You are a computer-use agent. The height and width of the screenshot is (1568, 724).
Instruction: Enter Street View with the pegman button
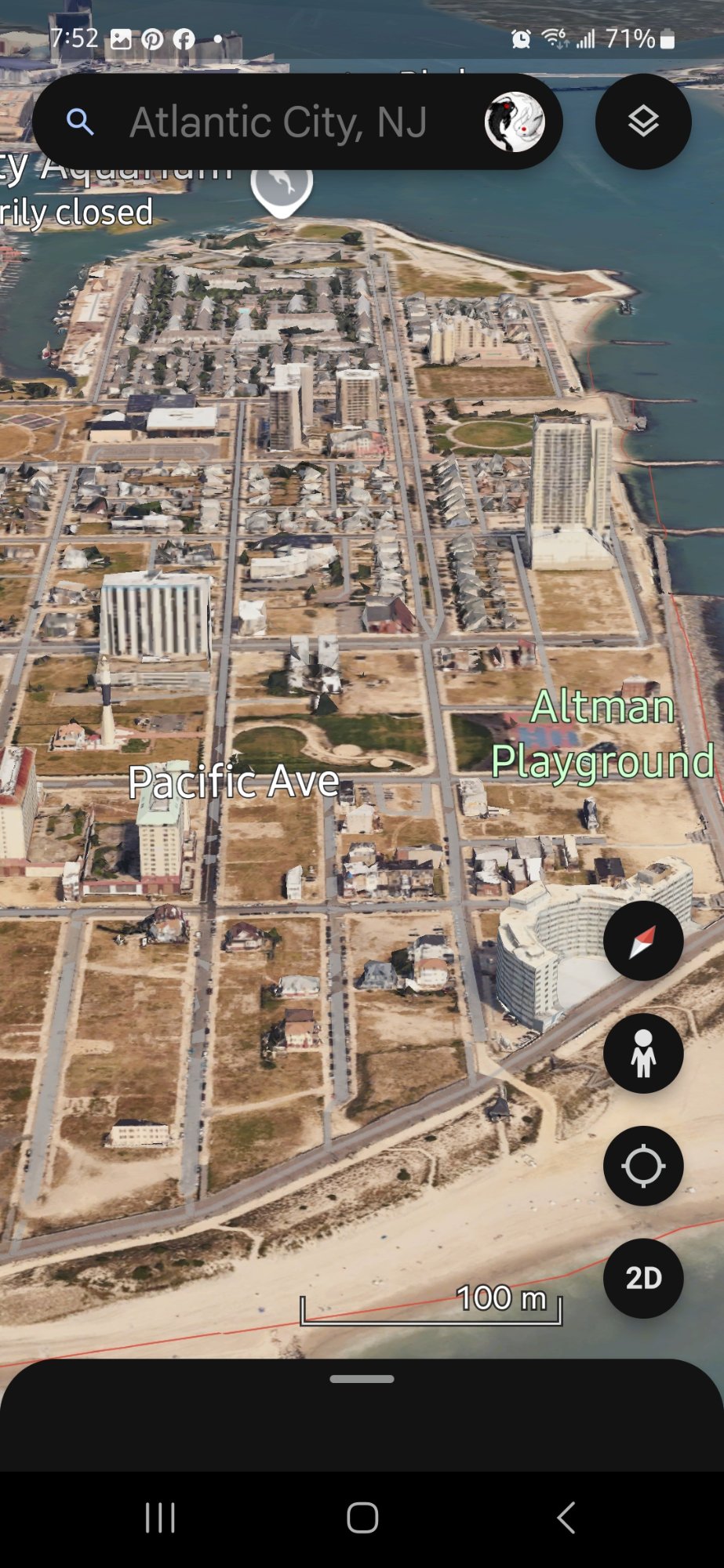coord(643,1053)
